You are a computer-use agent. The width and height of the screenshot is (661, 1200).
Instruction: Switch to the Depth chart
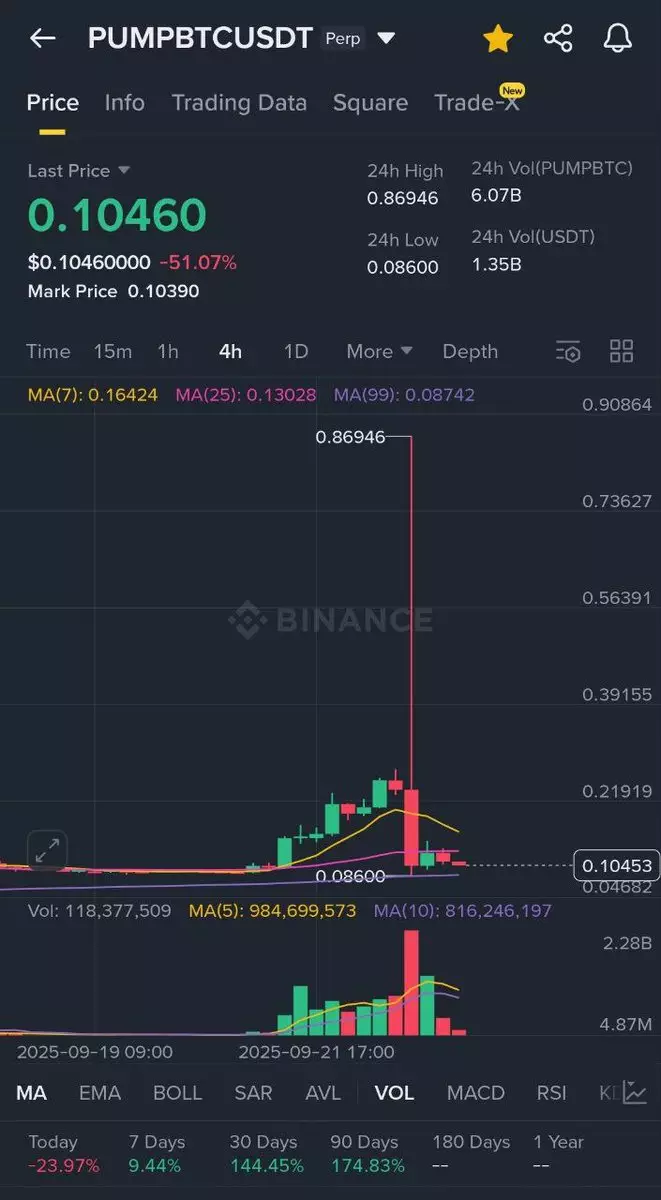tap(470, 351)
